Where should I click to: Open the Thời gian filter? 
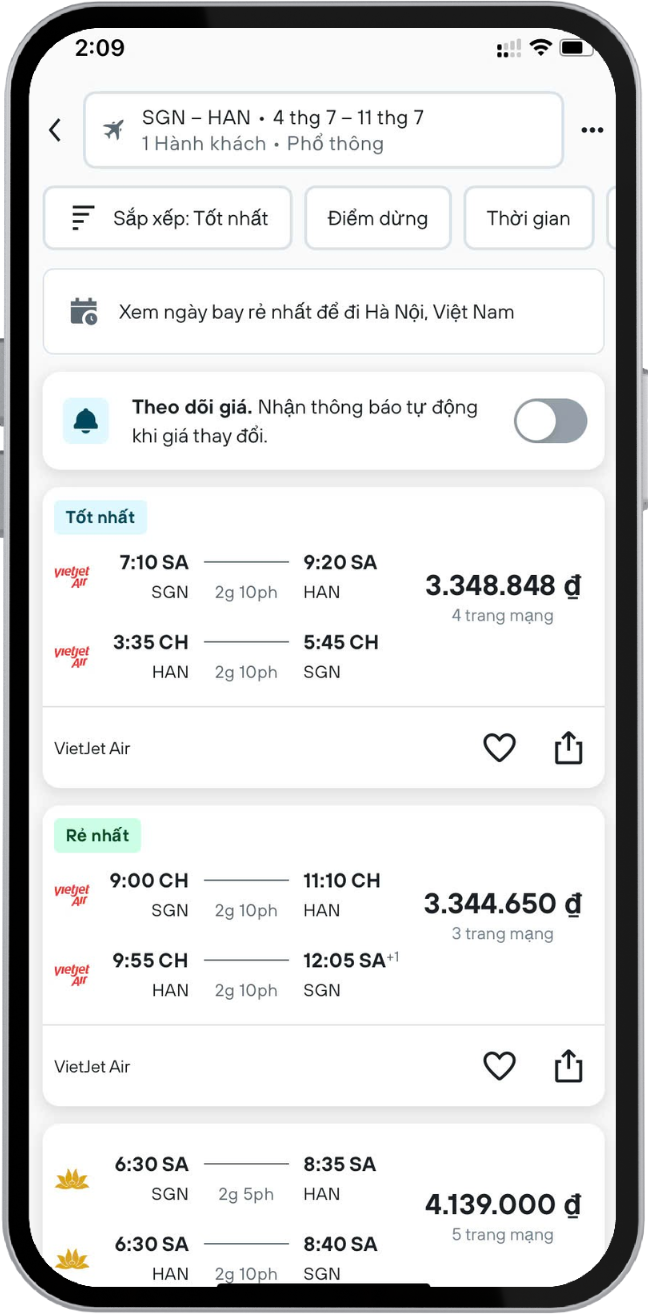pos(528,218)
